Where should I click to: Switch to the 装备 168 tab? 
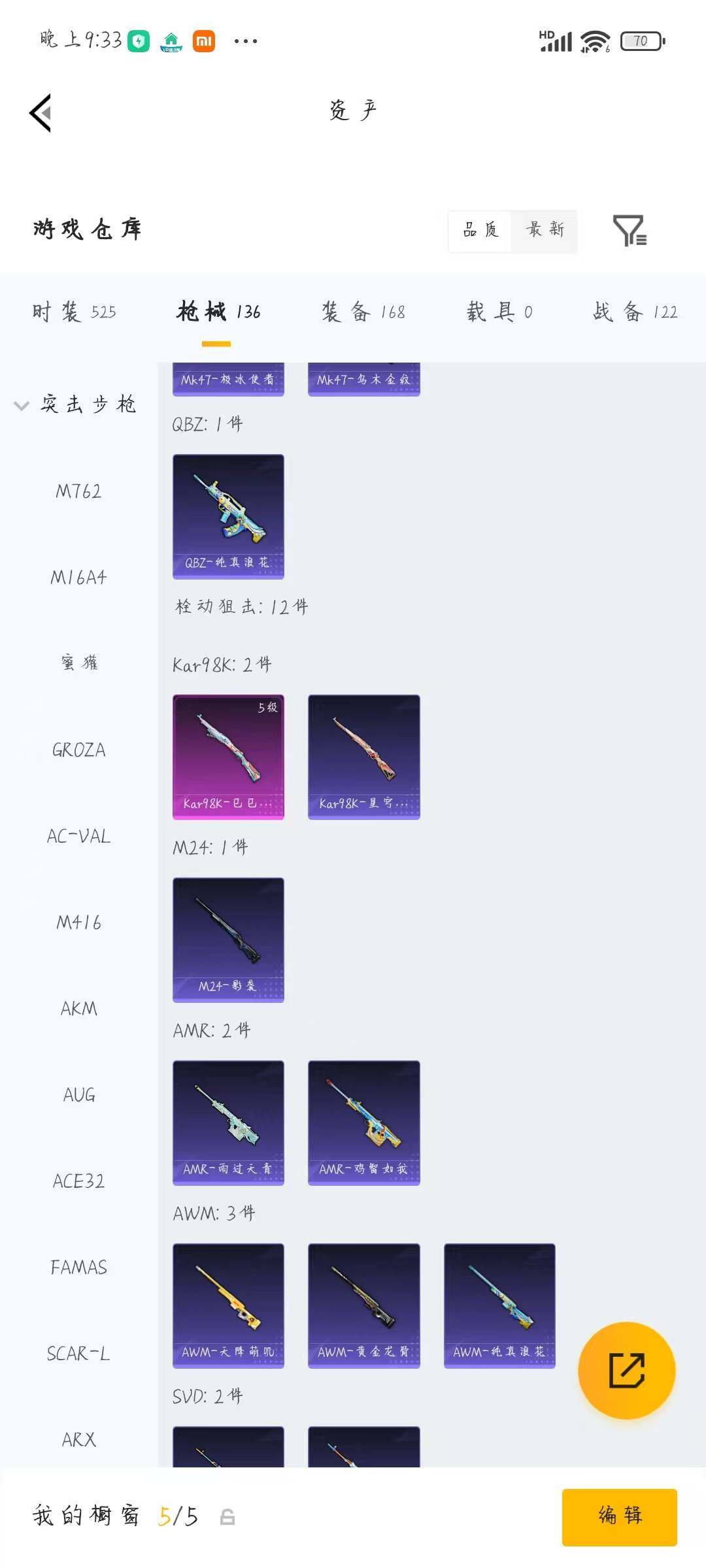pos(363,312)
